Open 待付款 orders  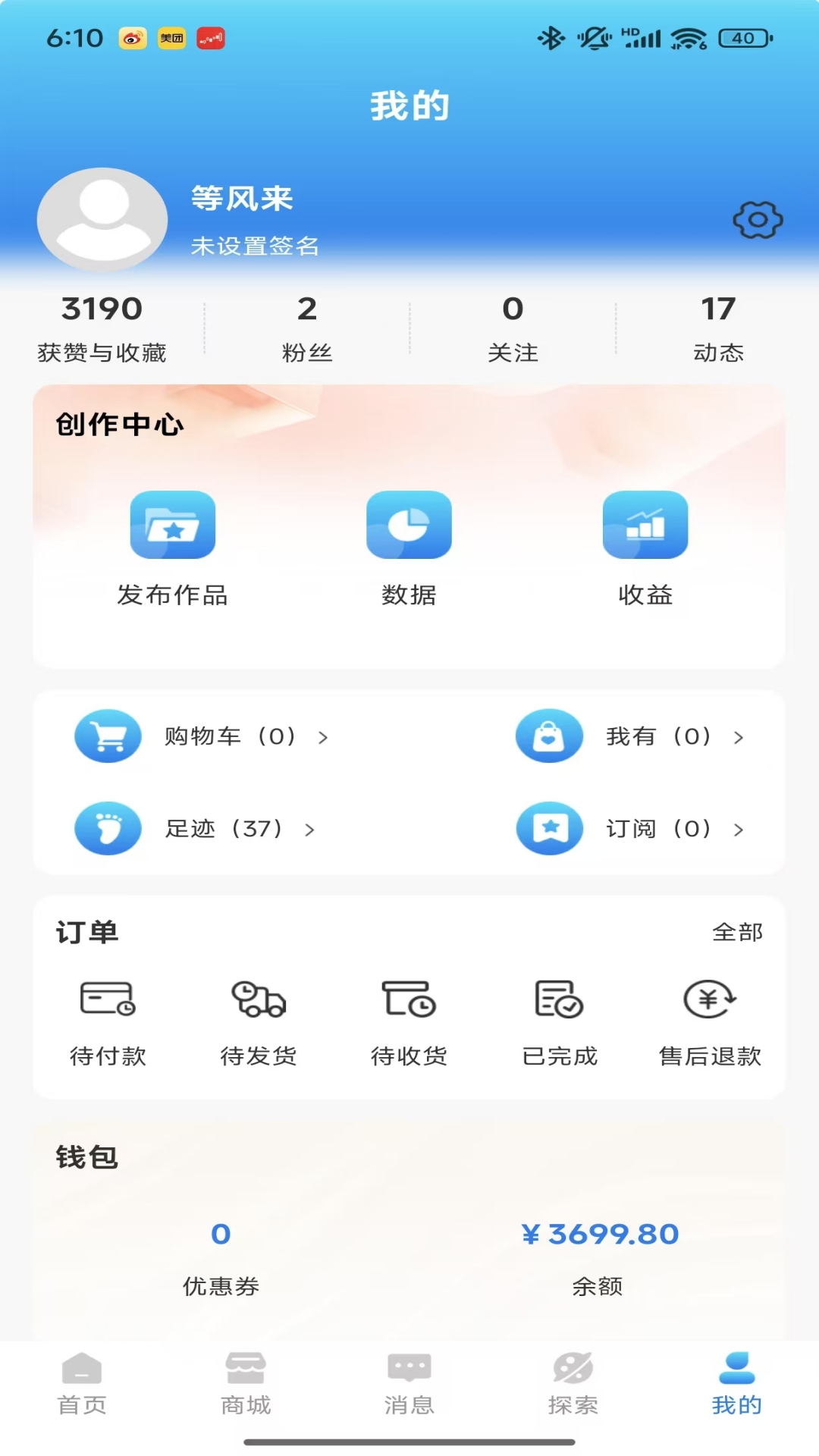(x=108, y=1021)
